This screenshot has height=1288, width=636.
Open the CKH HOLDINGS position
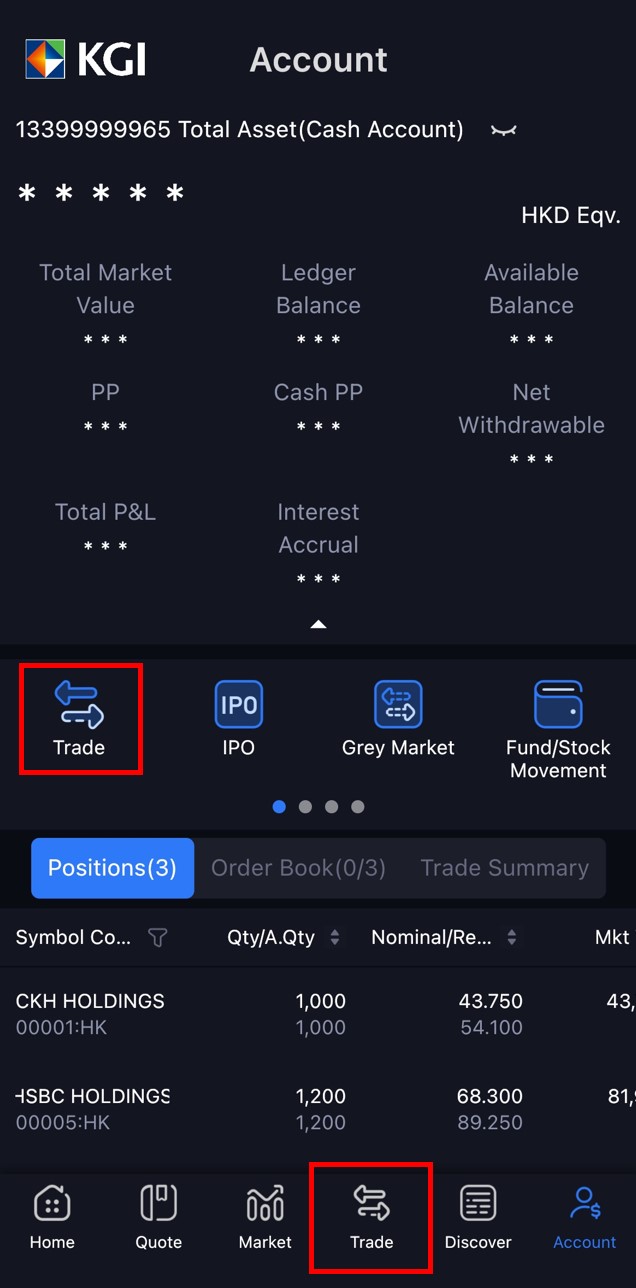pyautogui.click(x=90, y=1013)
